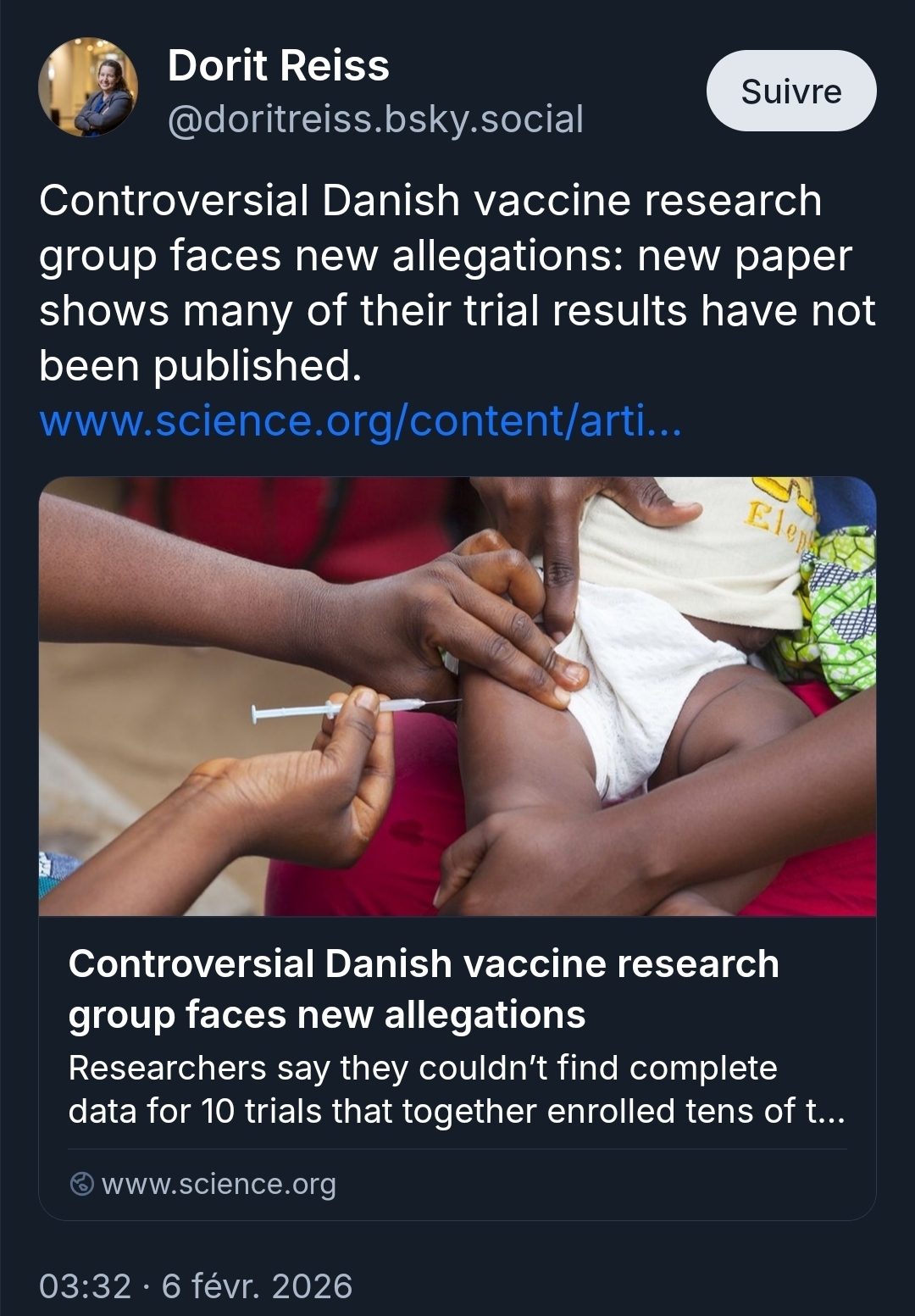Open the www.science.org article link
Screen dimensions: 915x1316
pyautogui.click(x=360, y=421)
